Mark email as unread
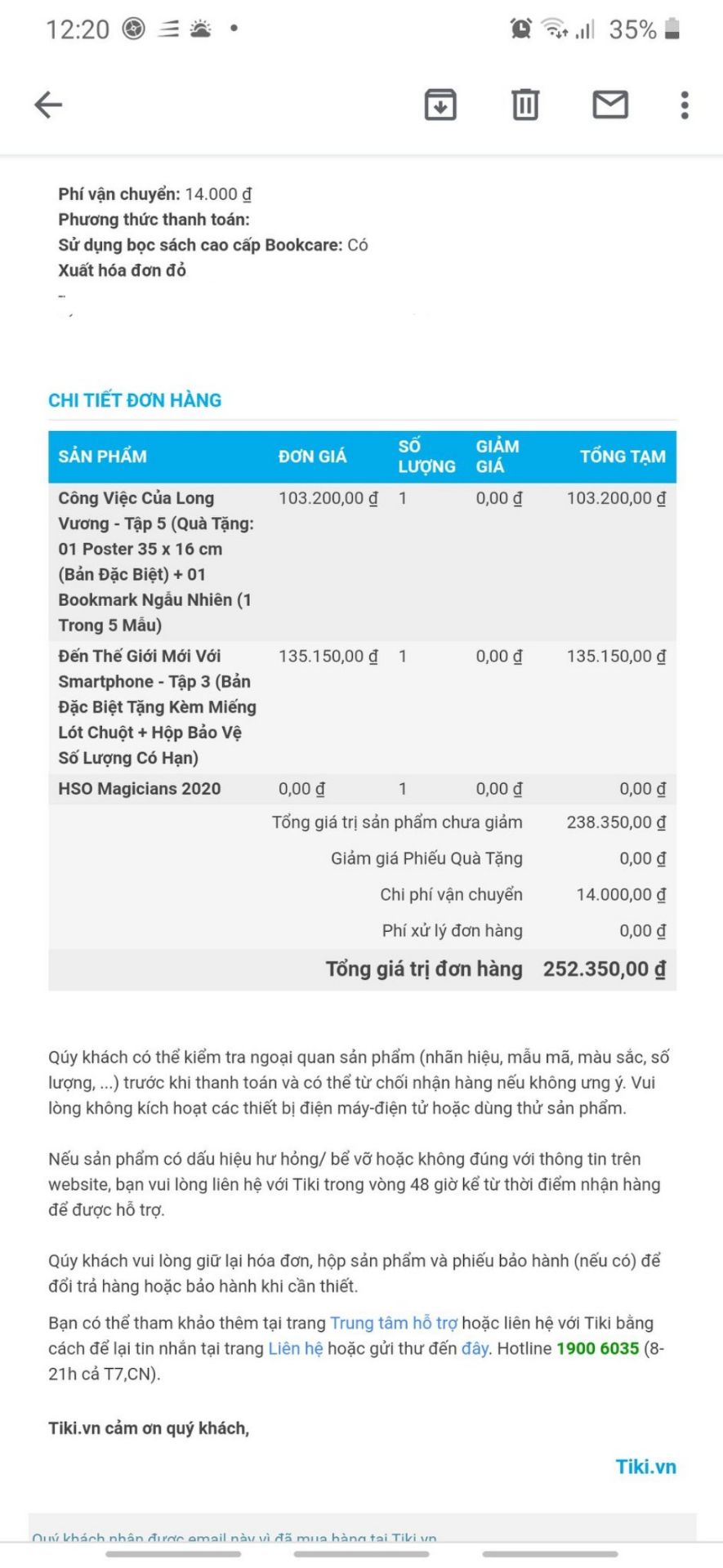This screenshot has height=1568, width=723. (609, 105)
